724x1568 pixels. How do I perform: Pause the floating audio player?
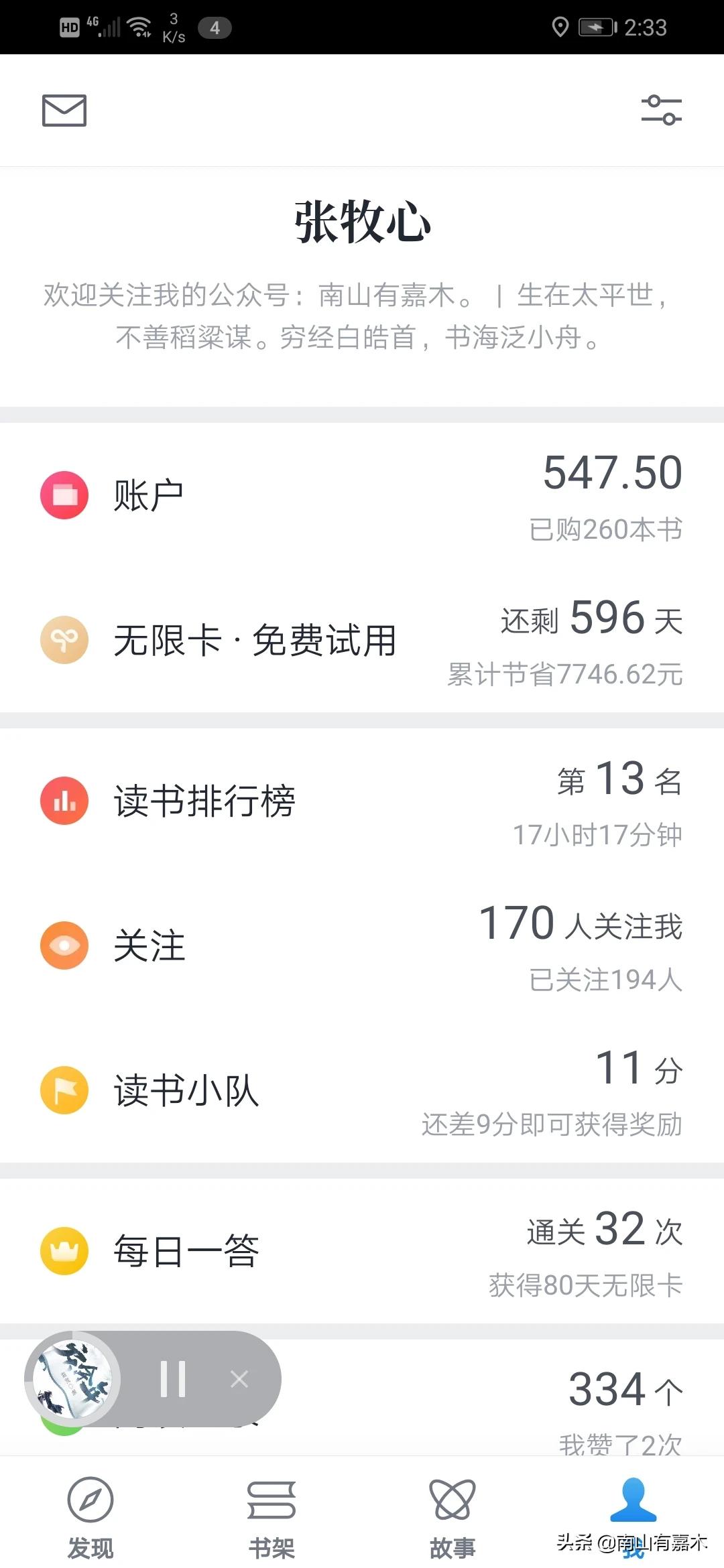[x=173, y=1379]
